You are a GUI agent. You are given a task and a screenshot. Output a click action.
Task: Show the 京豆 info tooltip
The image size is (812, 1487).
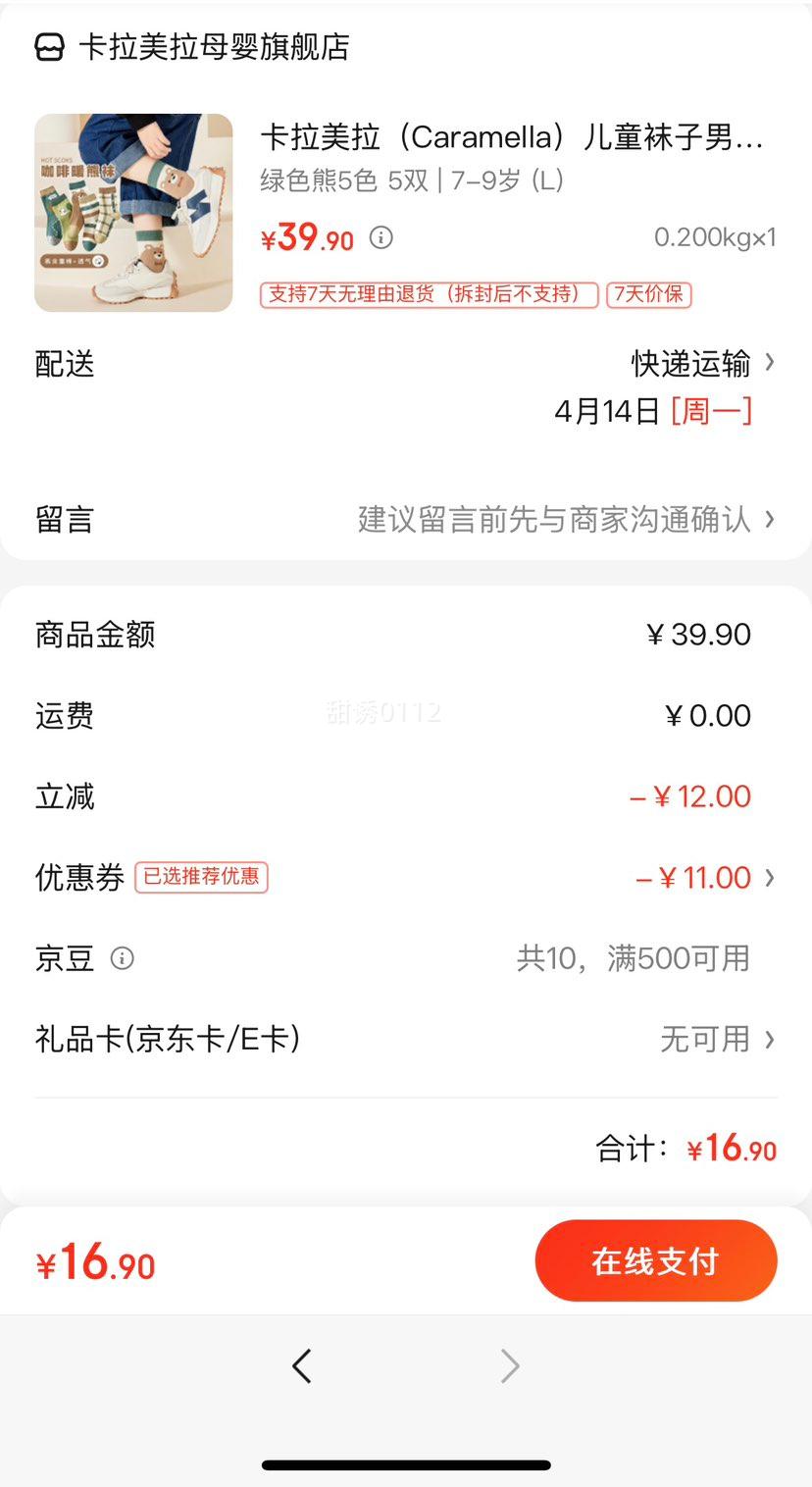(122, 958)
